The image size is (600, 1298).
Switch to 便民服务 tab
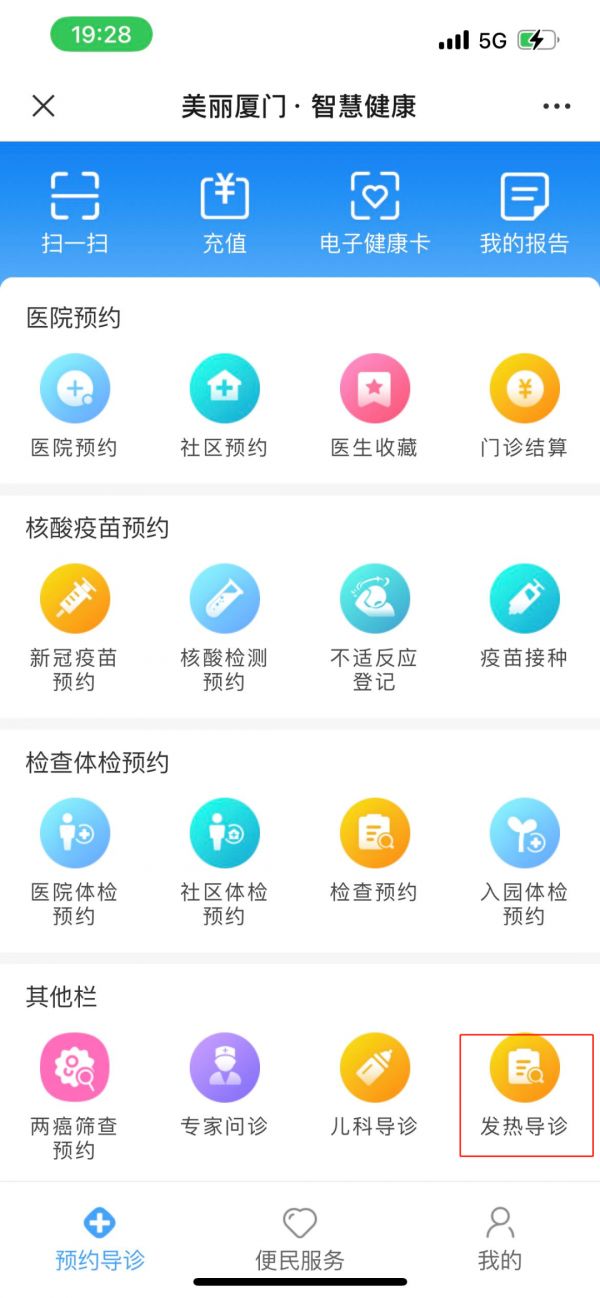coord(299,1240)
